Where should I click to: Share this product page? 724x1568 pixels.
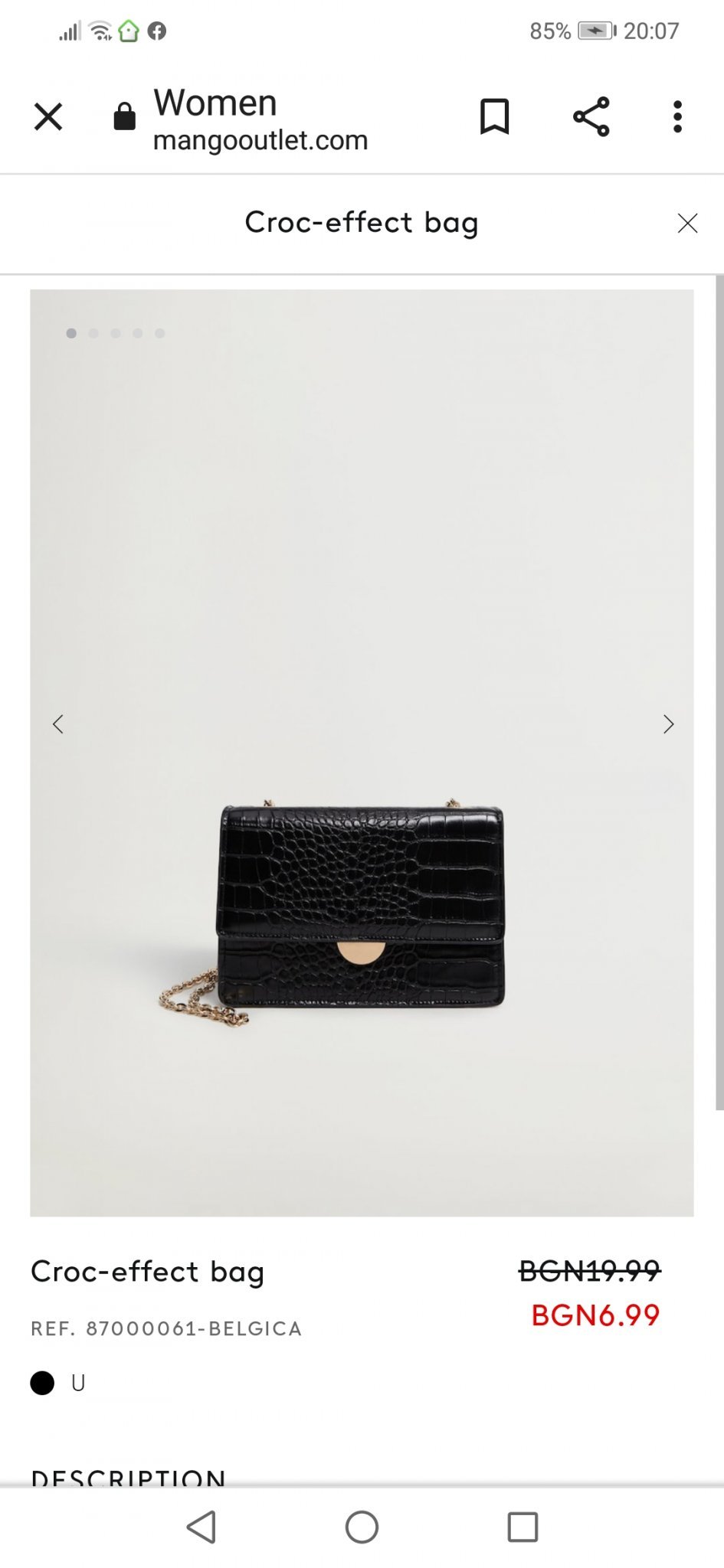click(x=591, y=117)
